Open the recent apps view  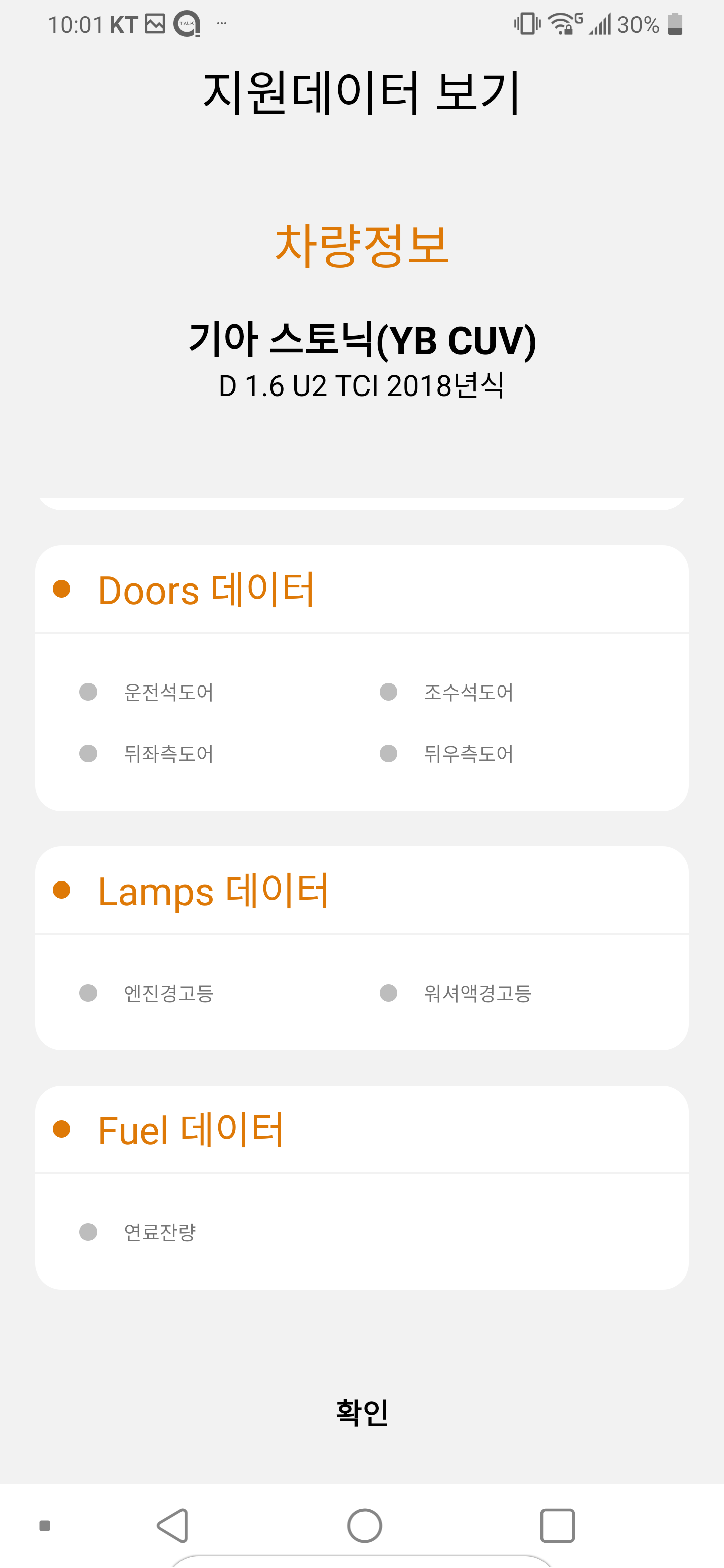[x=557, y=1525]
